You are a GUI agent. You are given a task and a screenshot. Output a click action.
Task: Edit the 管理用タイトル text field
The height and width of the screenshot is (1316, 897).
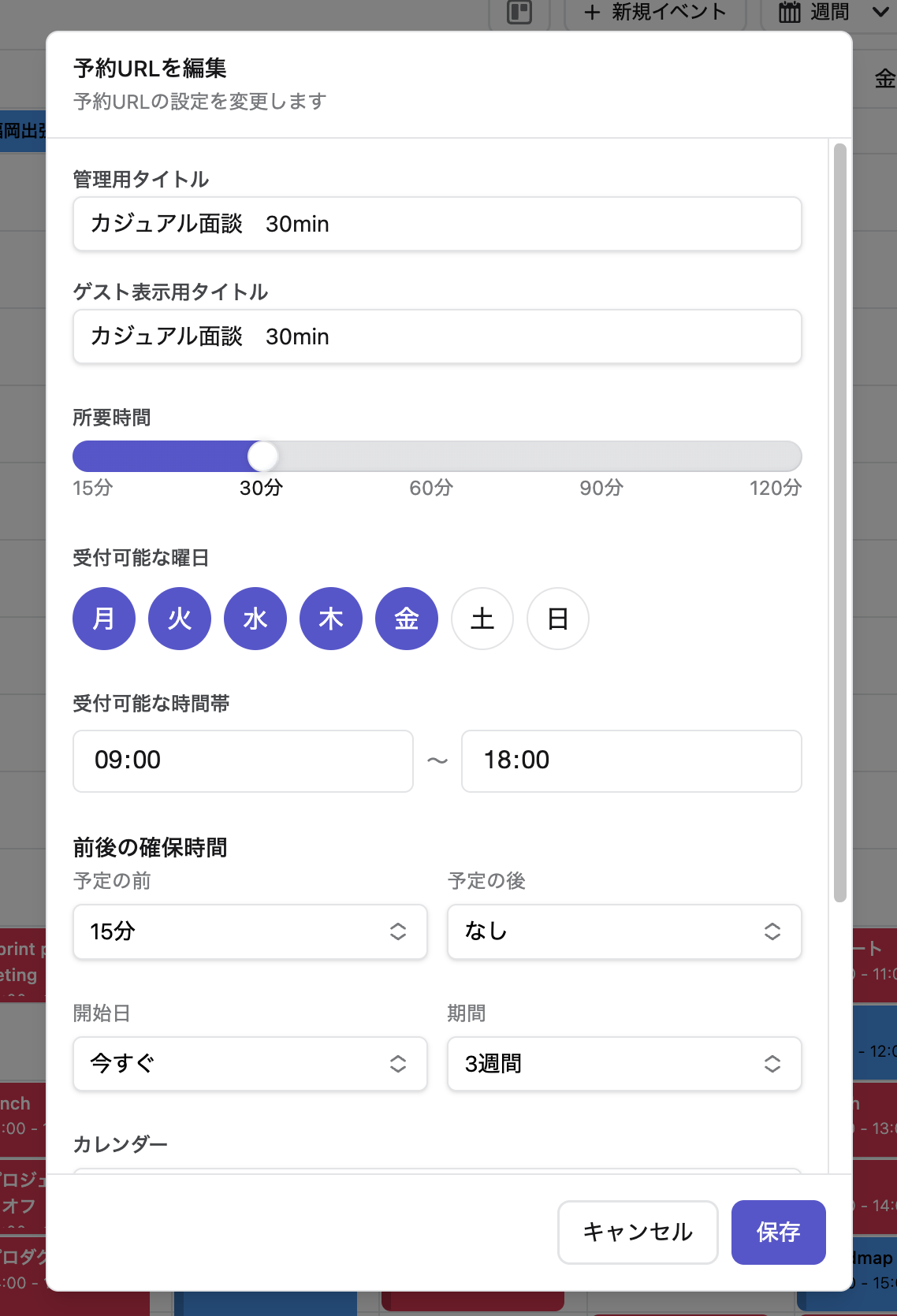point(437,224)
